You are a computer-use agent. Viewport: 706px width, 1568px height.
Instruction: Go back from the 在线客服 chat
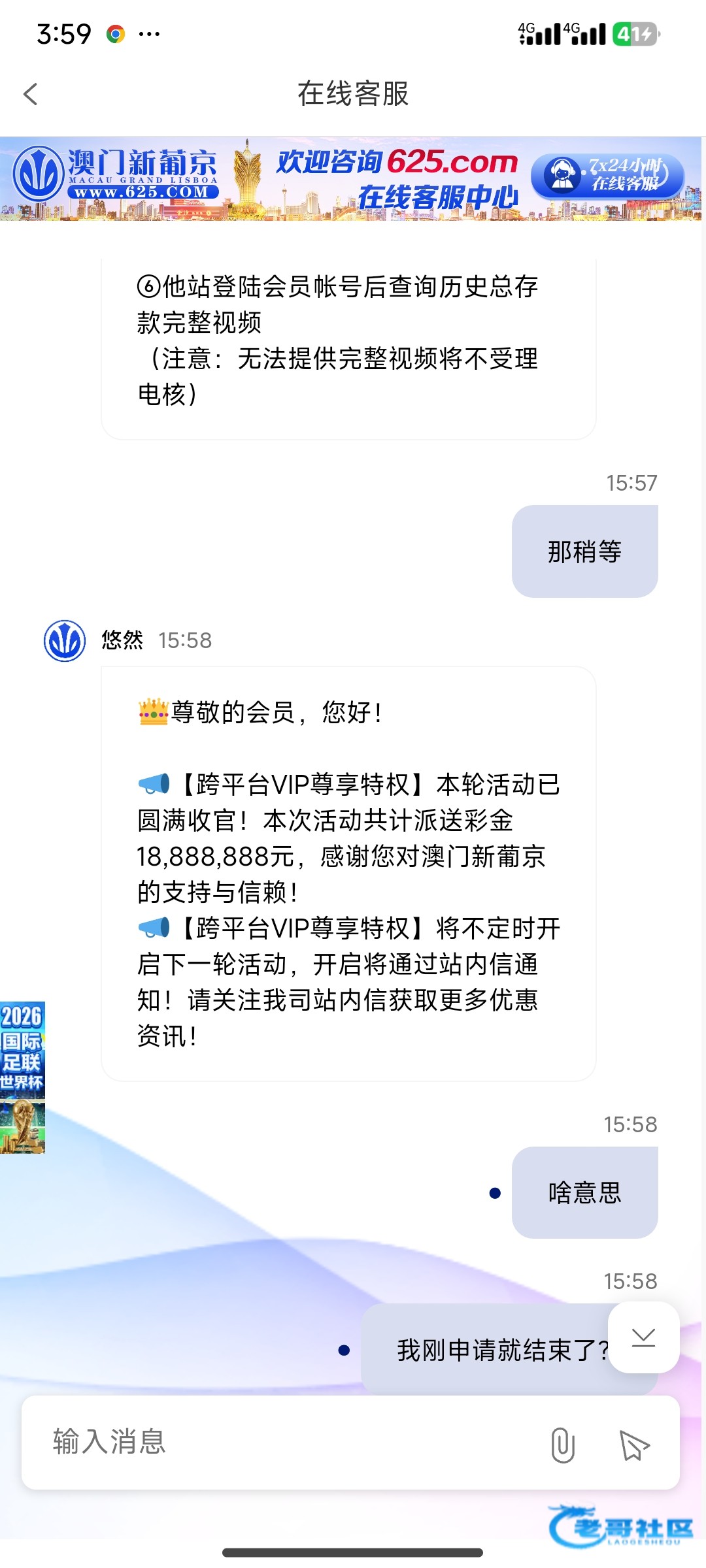coord(31,94)
